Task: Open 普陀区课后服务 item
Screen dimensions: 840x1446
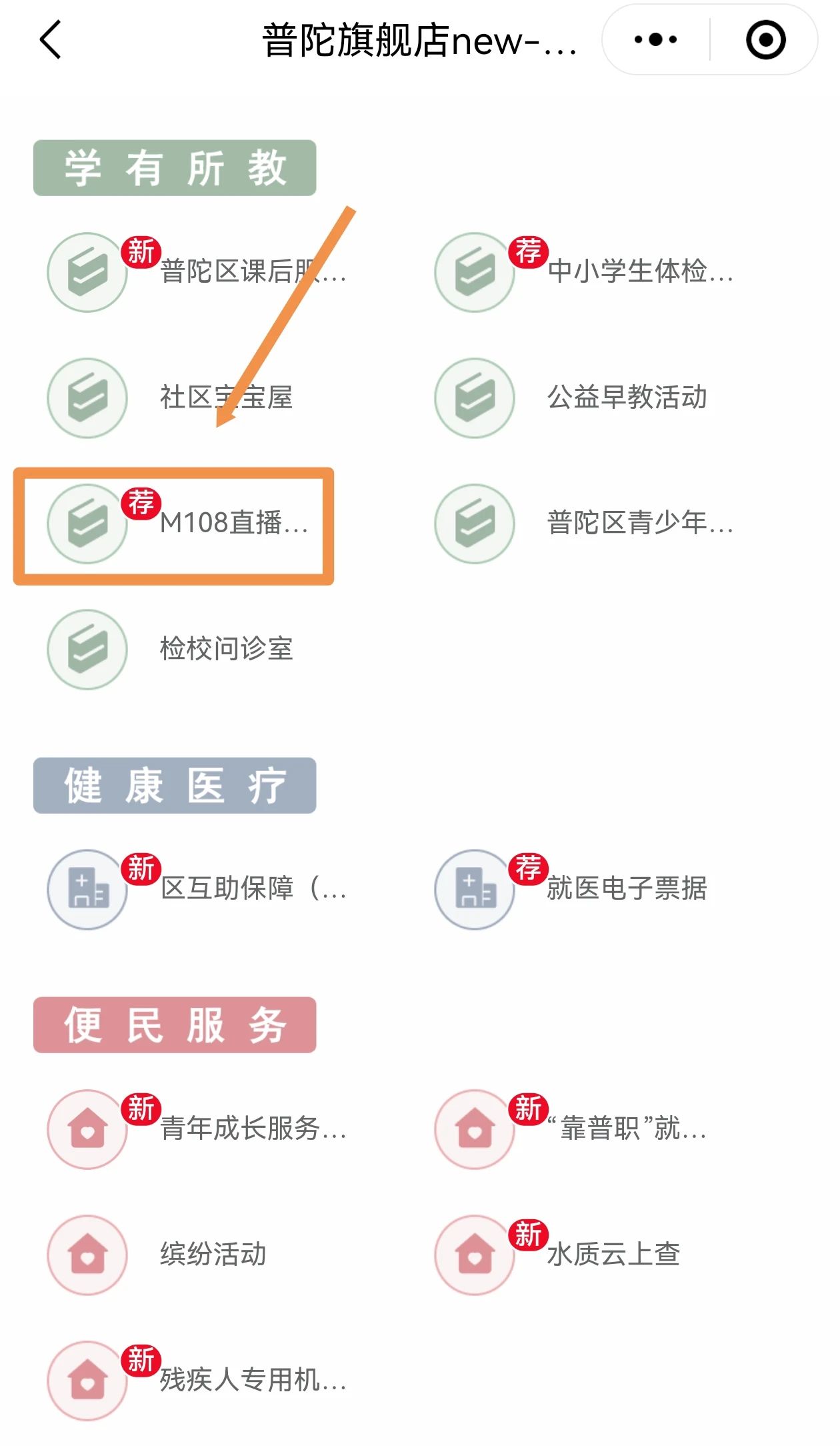Action: [200, 272]
